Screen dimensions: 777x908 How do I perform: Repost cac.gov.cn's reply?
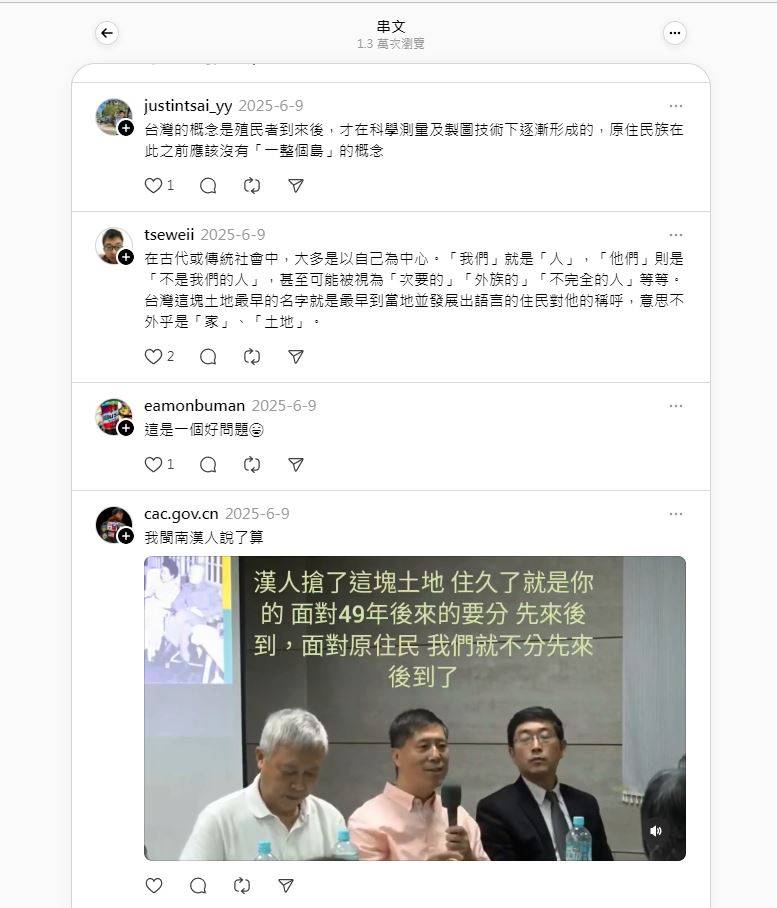tap(242, 885)
